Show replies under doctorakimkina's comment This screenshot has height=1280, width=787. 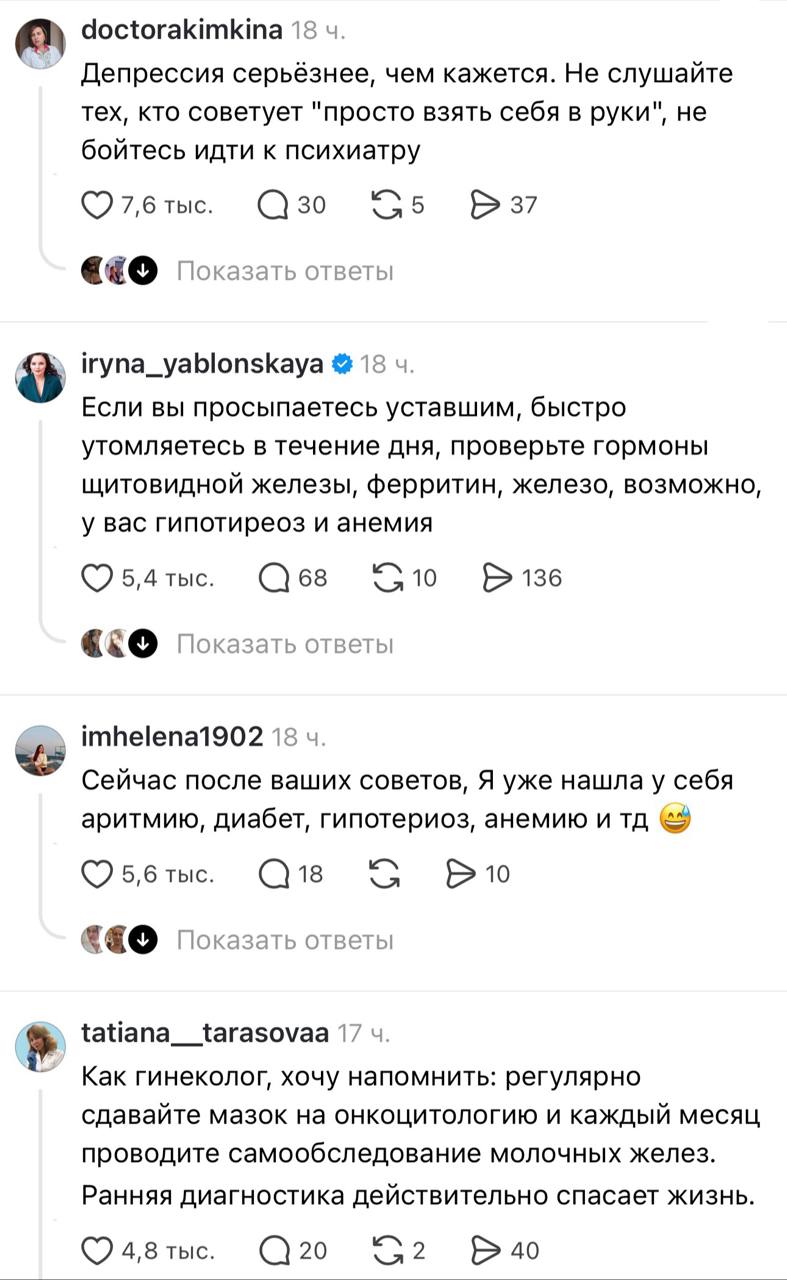tap(285, 271)
